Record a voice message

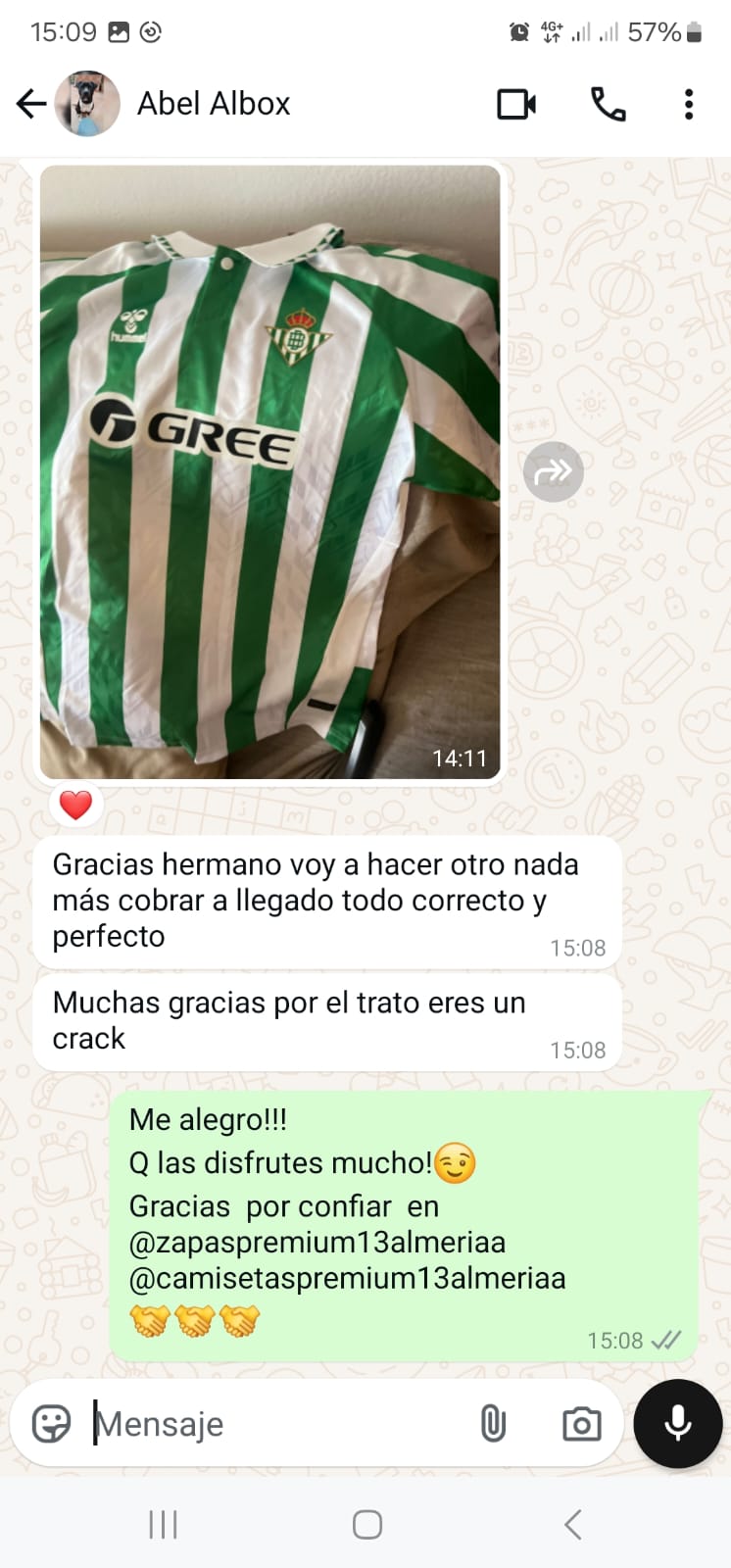678,1423
